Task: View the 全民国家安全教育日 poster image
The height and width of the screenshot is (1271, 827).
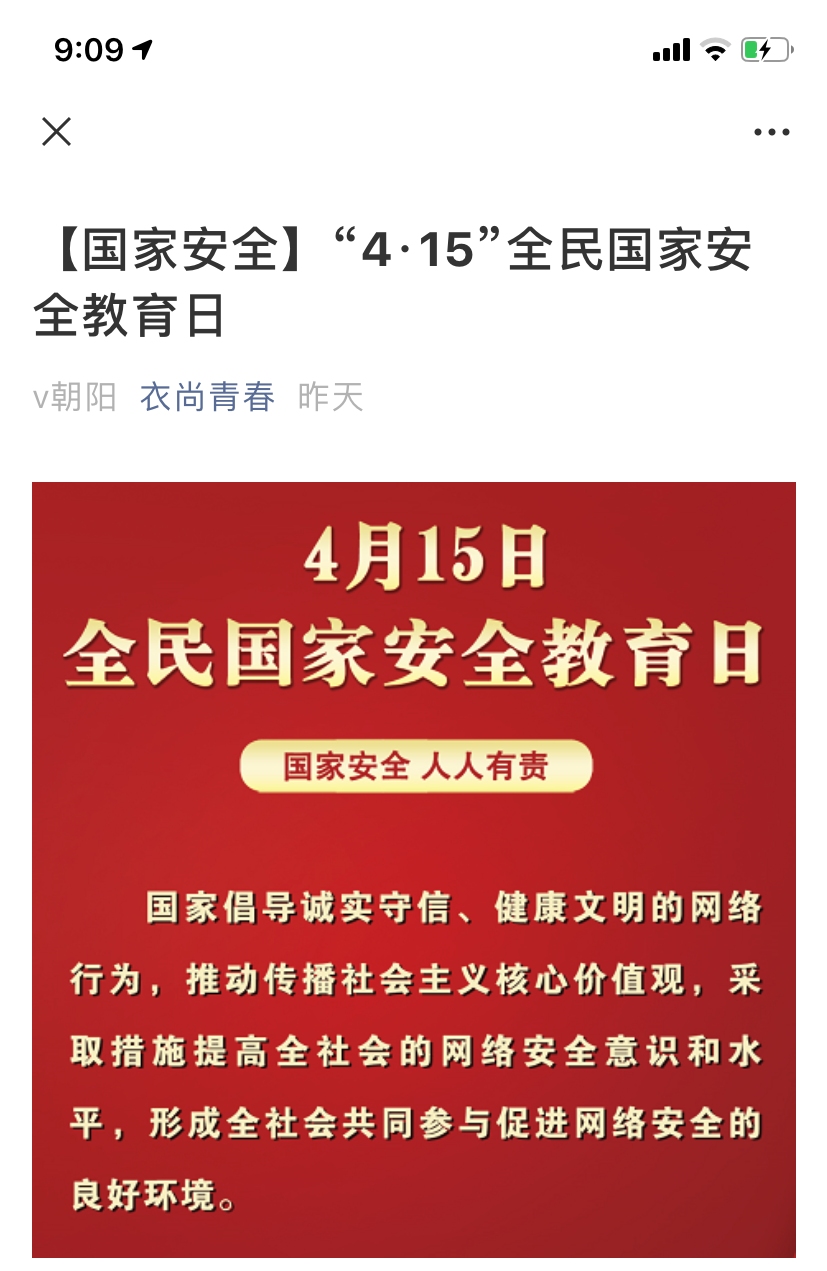Action: point(414,868)
